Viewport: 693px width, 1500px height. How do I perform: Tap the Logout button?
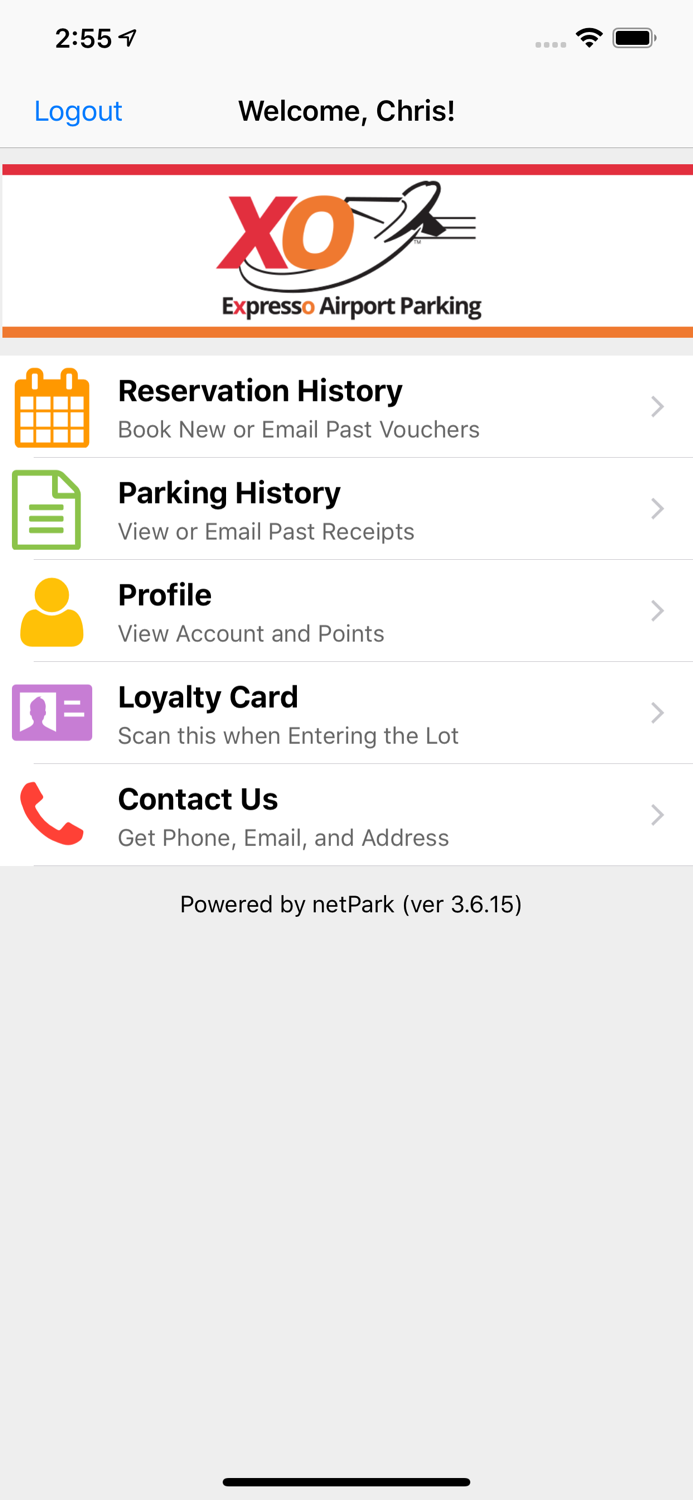[78, 111]
